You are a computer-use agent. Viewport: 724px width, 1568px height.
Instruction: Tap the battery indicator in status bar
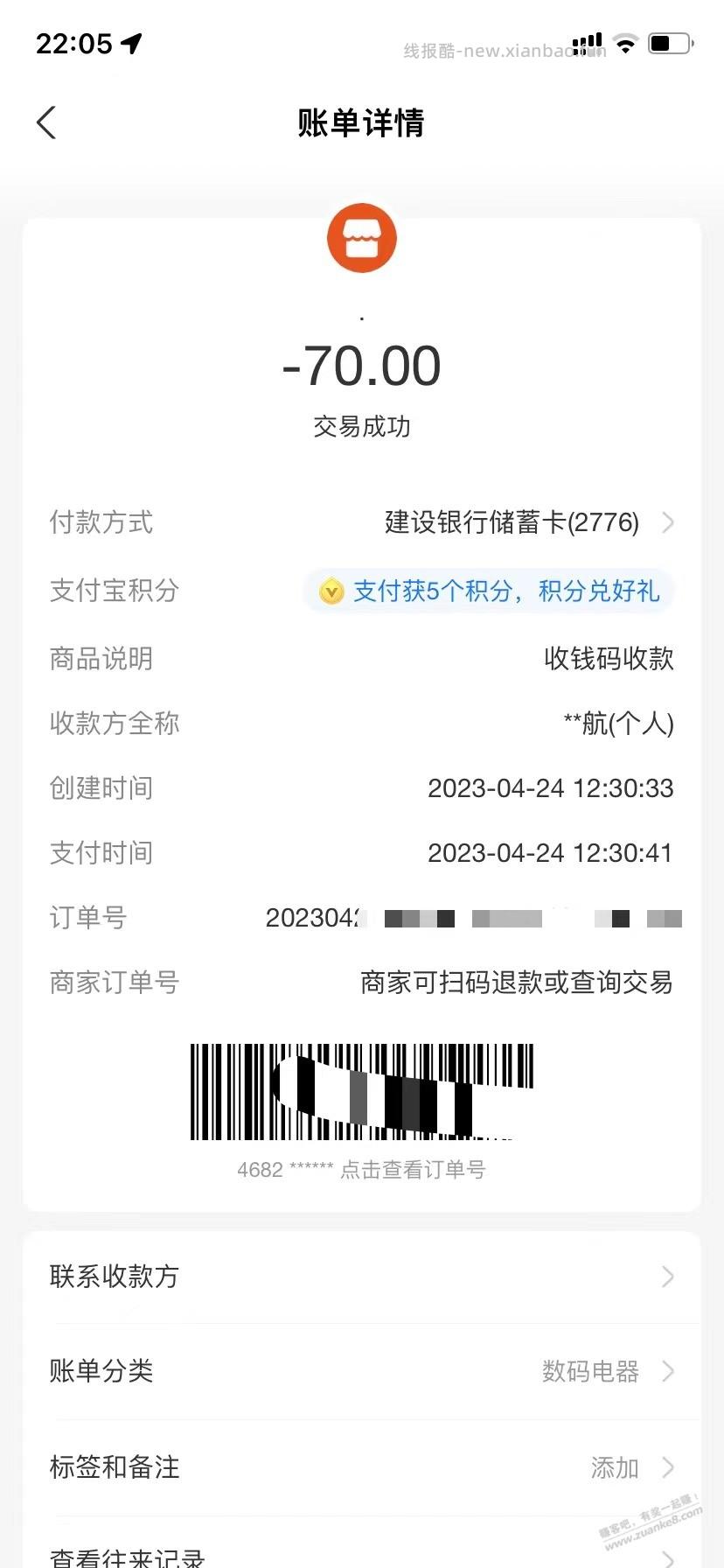[667, 43]
